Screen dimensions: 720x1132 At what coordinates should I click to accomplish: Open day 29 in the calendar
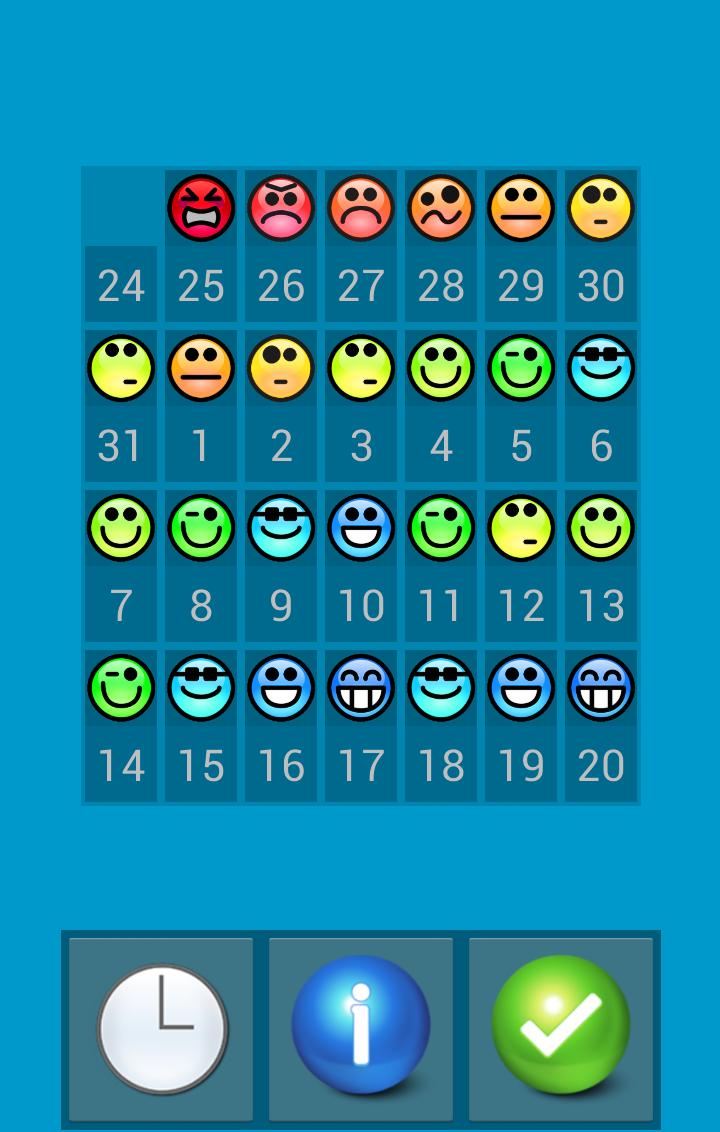point(521,246)
